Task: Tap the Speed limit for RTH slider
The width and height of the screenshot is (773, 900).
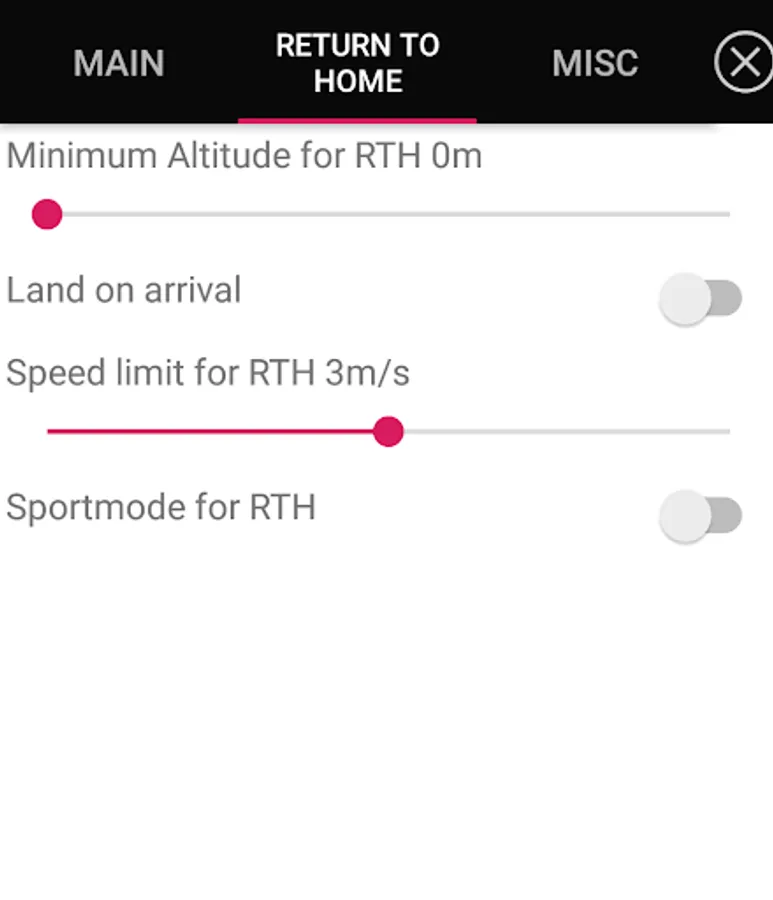Action: tap(388, 432)
